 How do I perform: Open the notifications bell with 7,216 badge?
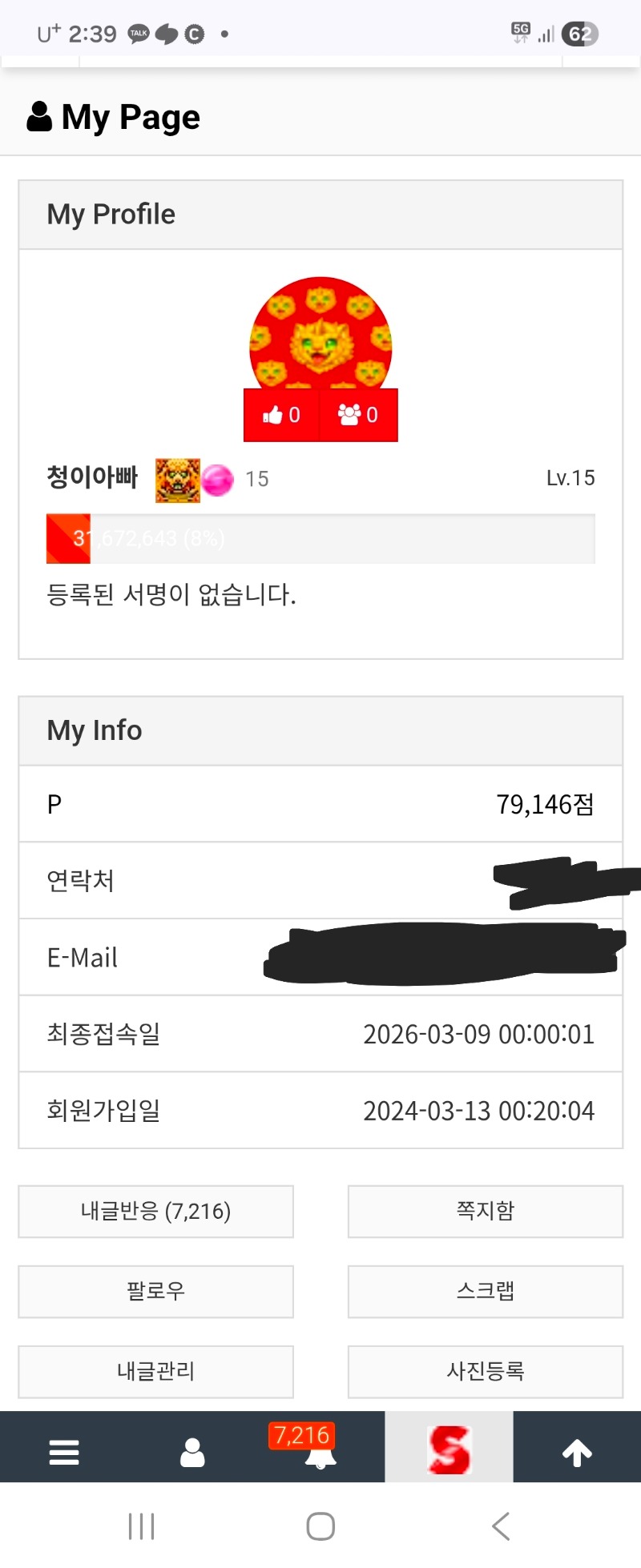(319, 1449)
